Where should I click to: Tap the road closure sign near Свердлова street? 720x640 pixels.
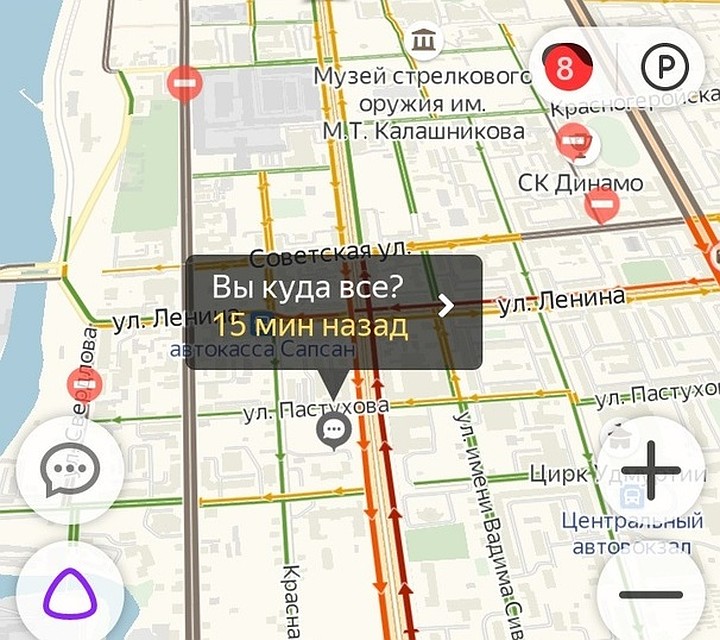84,384
